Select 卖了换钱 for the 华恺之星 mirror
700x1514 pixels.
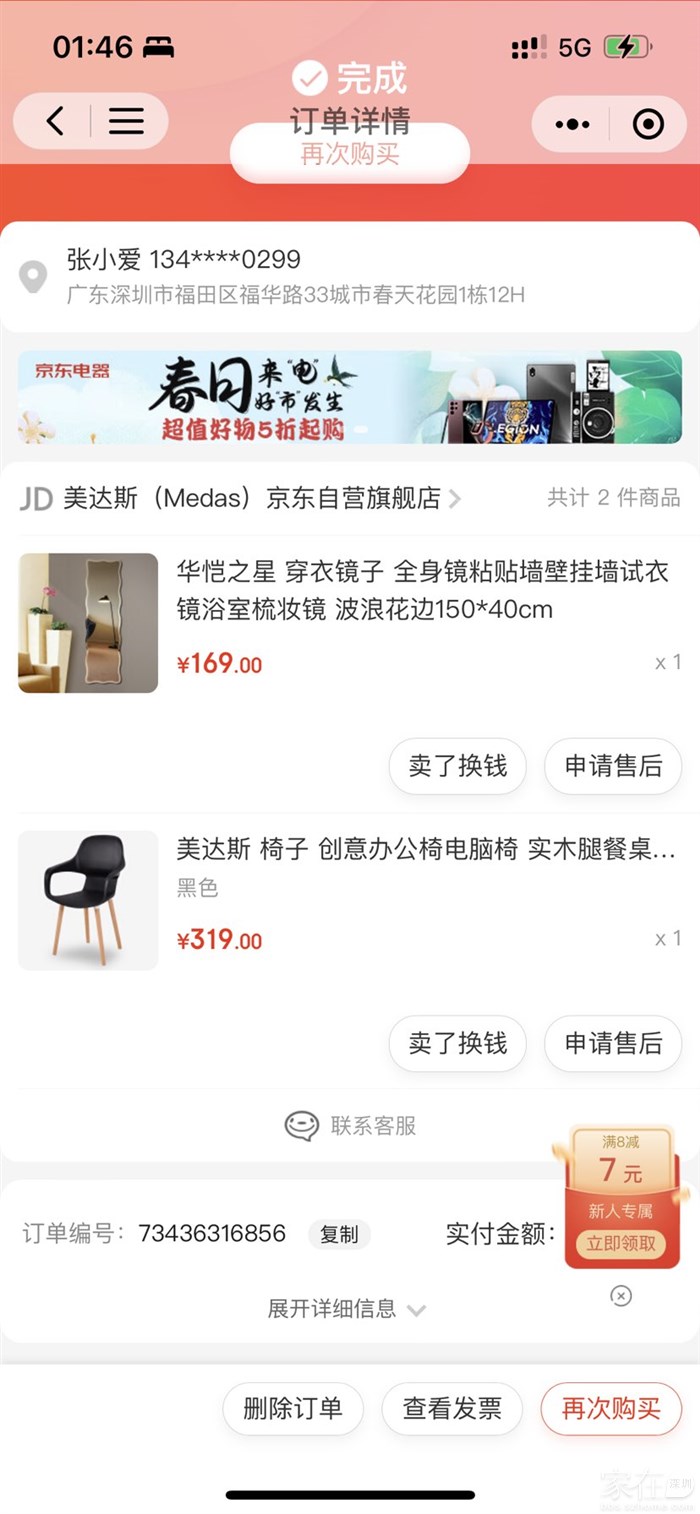tap(458, 766)
